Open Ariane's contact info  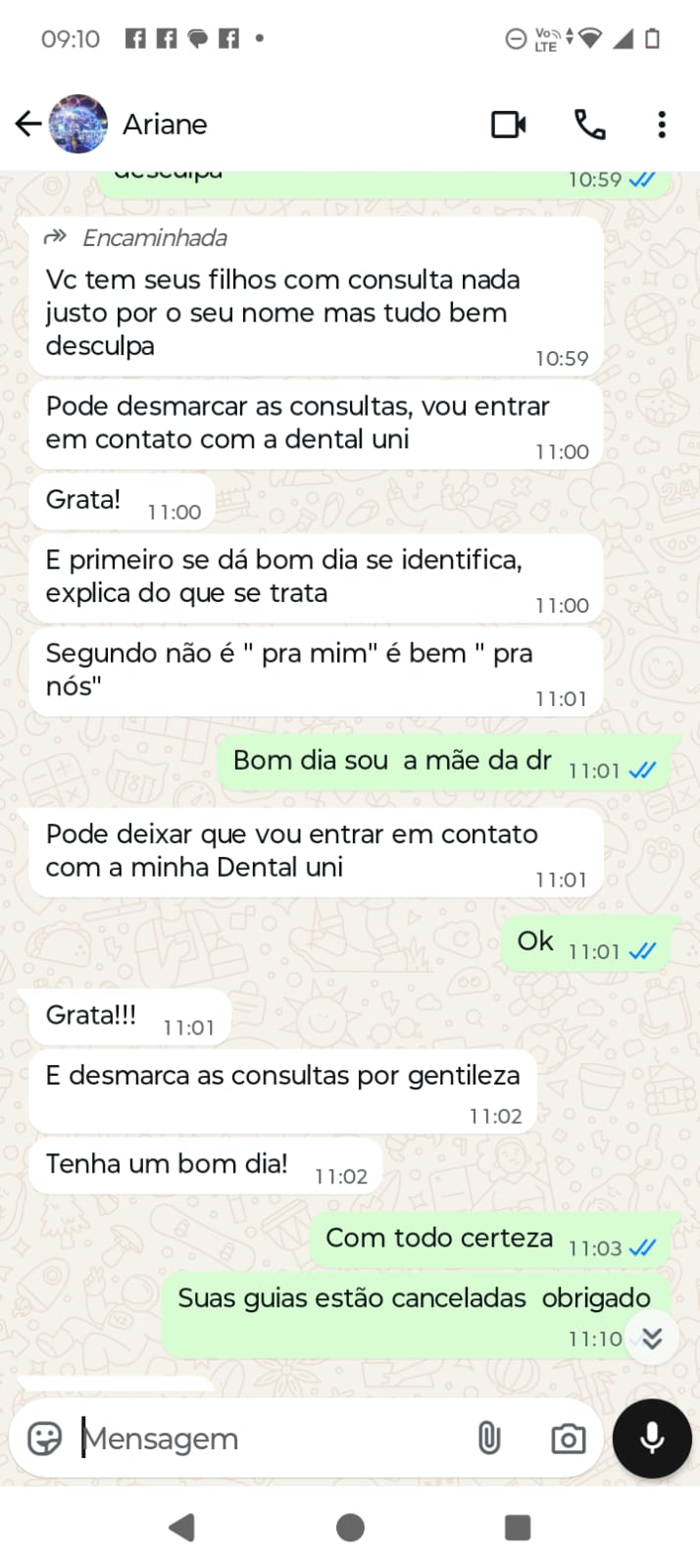(x=165, y=125)
